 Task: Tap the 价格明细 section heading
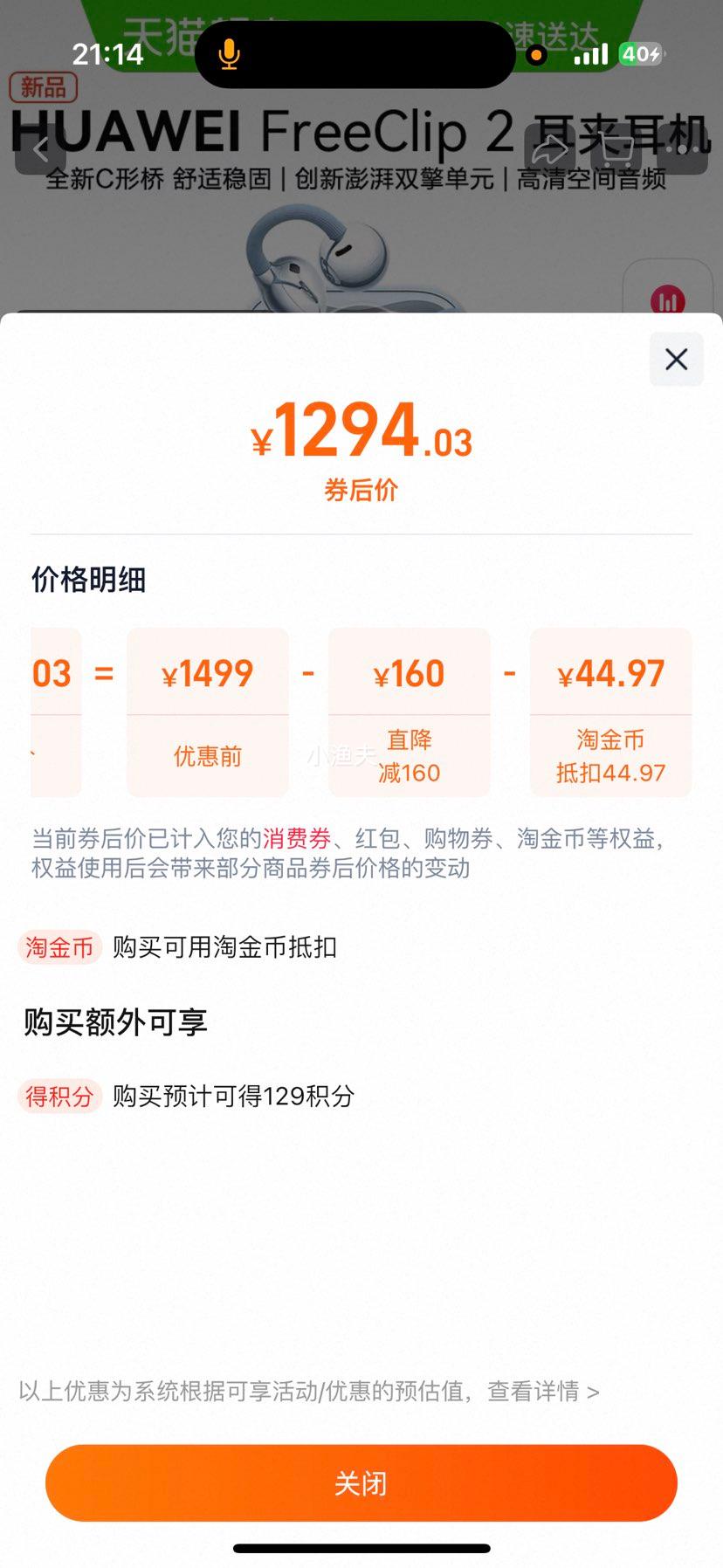(x=87, y=580)
